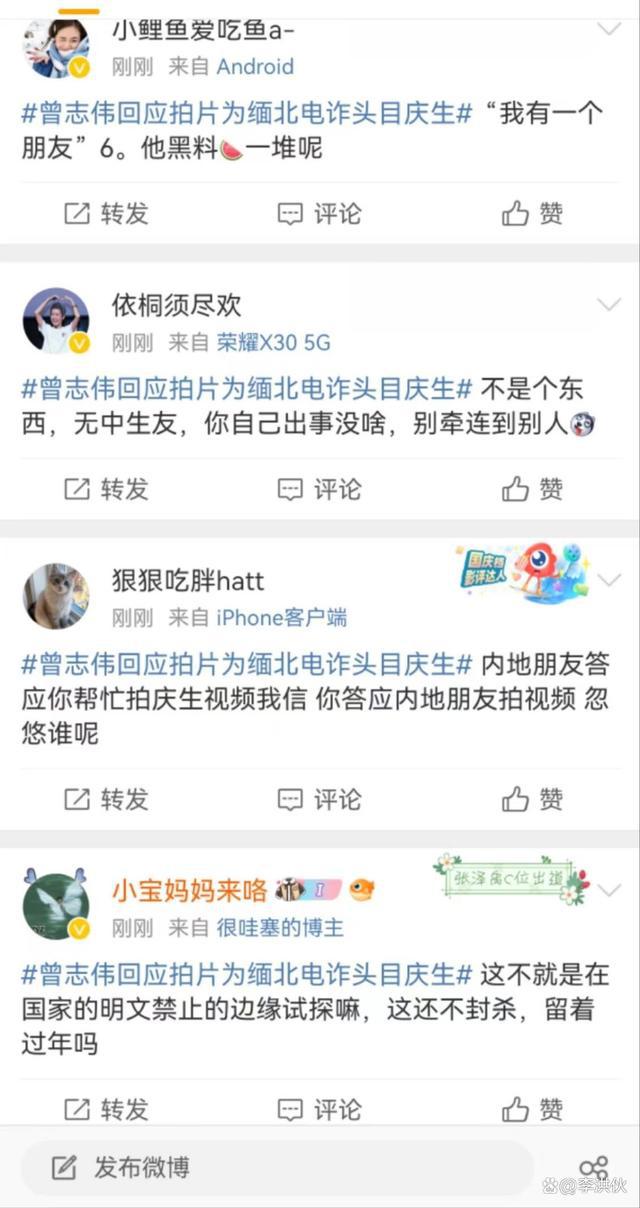Like 小鲤鱼爱吃鱼a-'s post
The height and width of the screenshot is (1208, 640).
532,213
